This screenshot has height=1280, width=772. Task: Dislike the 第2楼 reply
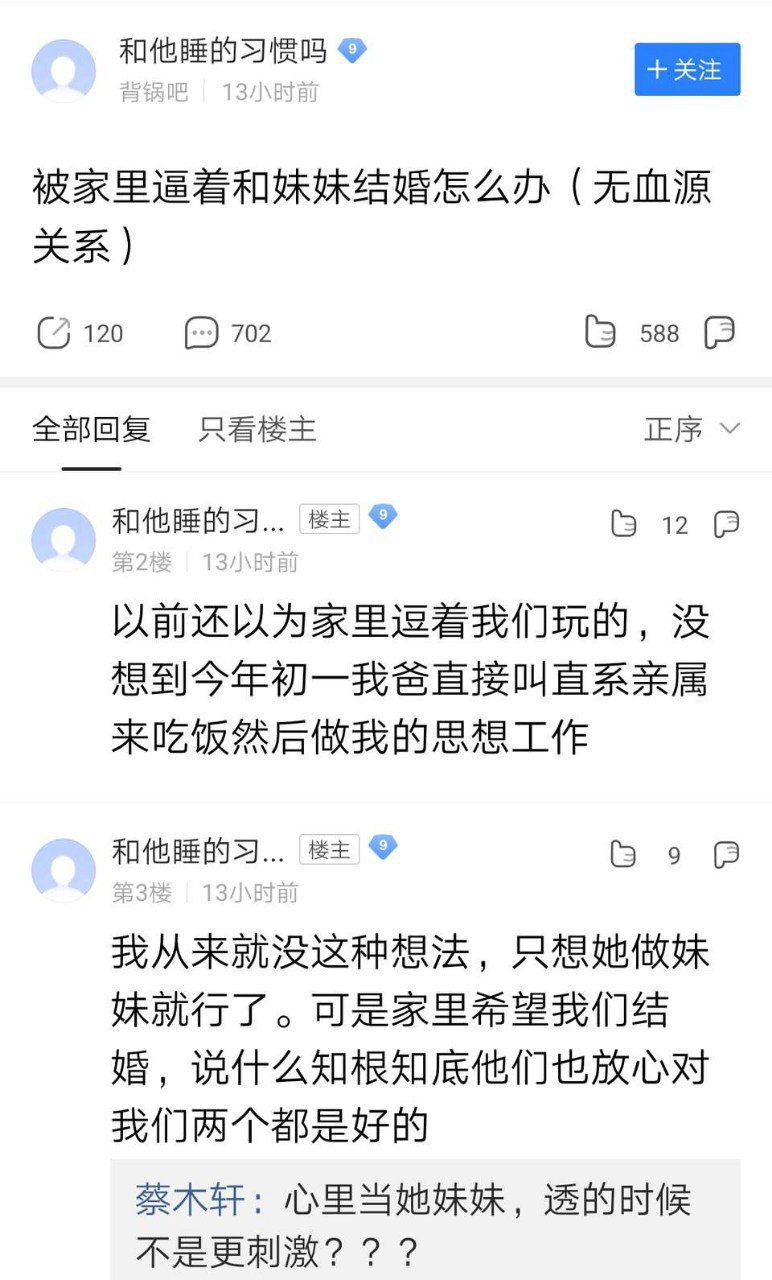726,524
